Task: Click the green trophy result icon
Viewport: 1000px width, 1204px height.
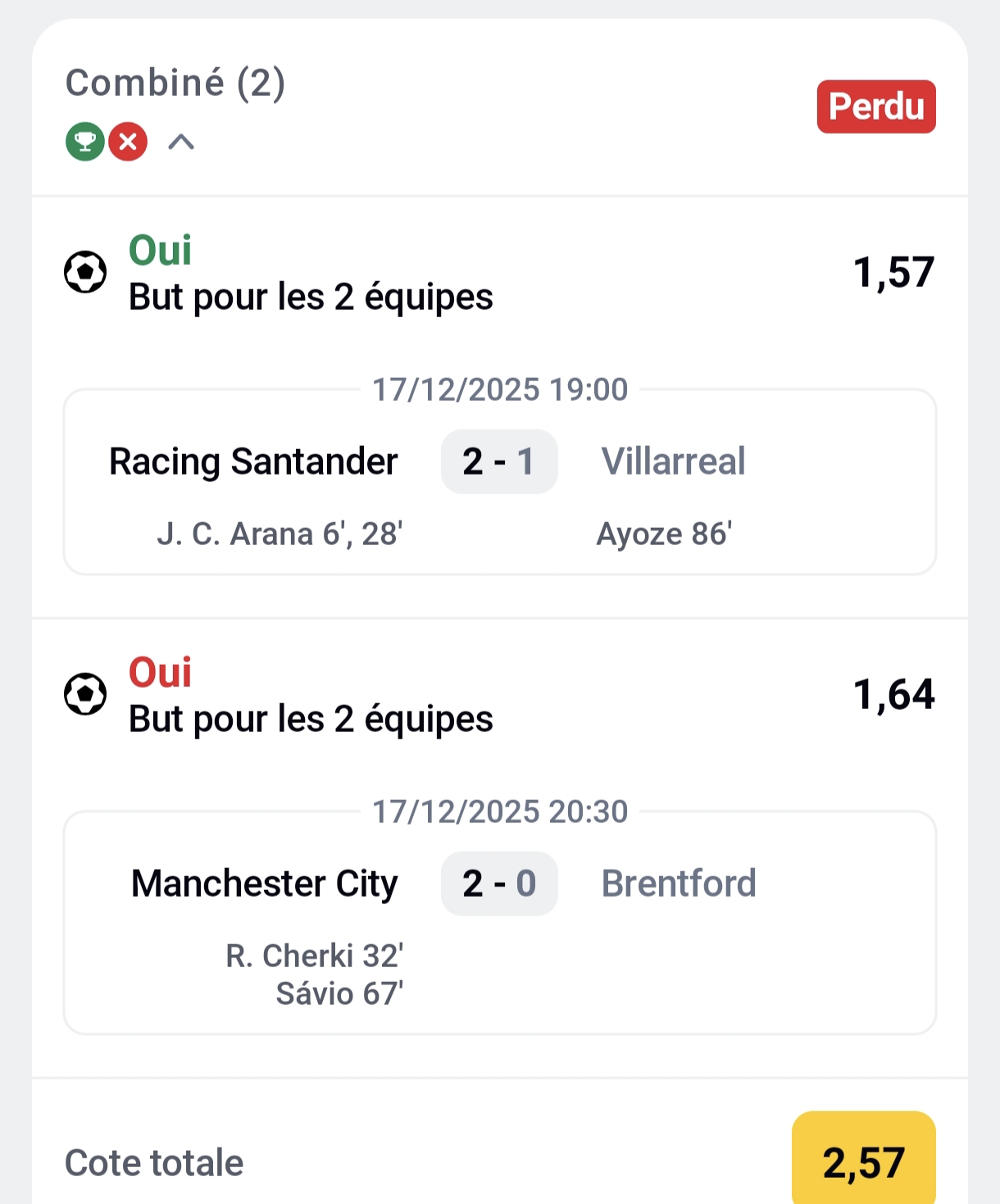Action: [x=84, y=142]
